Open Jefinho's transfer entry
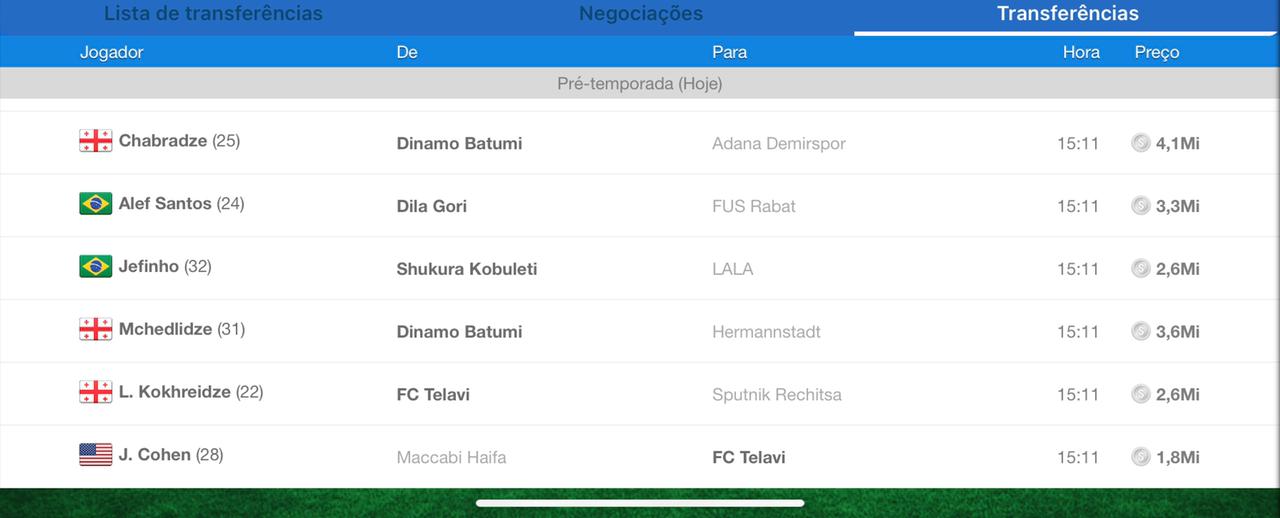Image resolution: width=1280 pixels, height=518 pixels. point(640,269)
